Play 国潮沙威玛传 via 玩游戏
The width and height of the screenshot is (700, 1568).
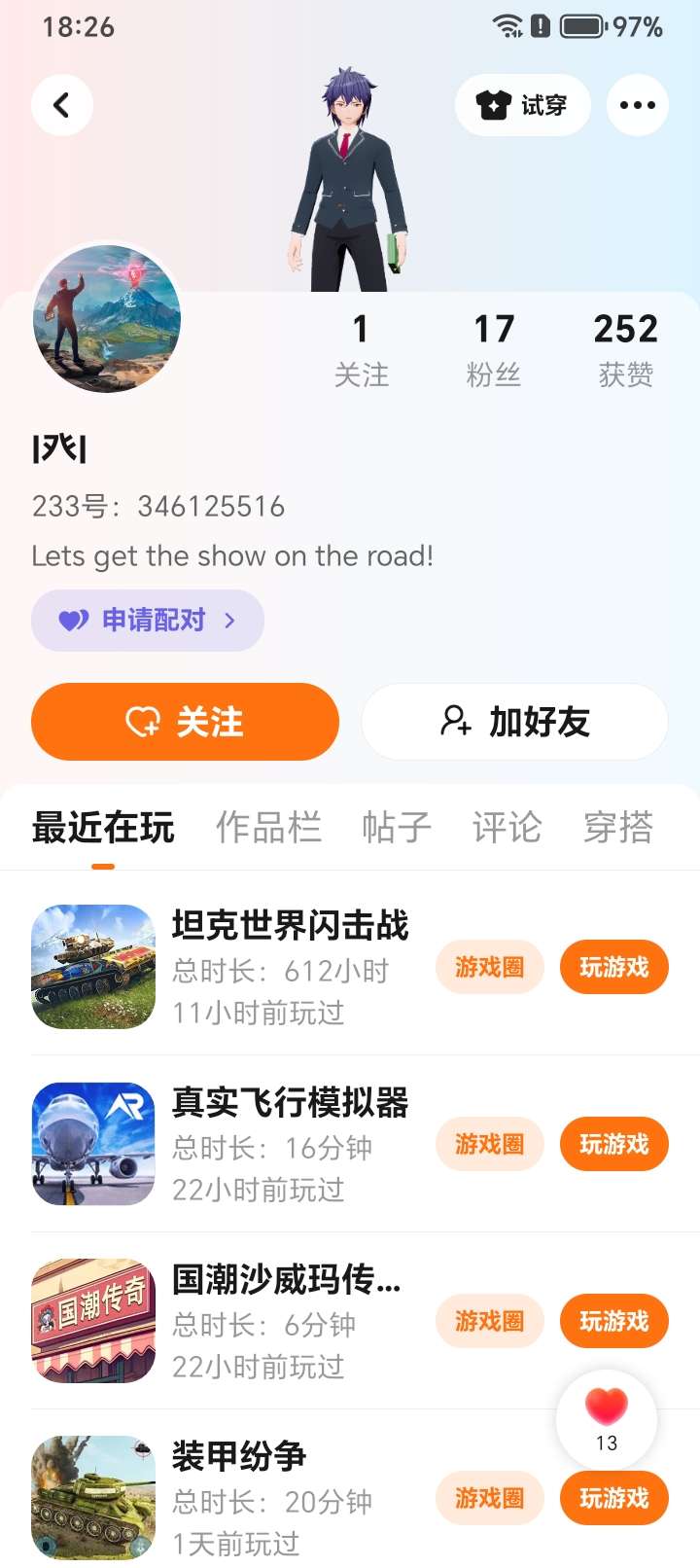(613, 1321)
